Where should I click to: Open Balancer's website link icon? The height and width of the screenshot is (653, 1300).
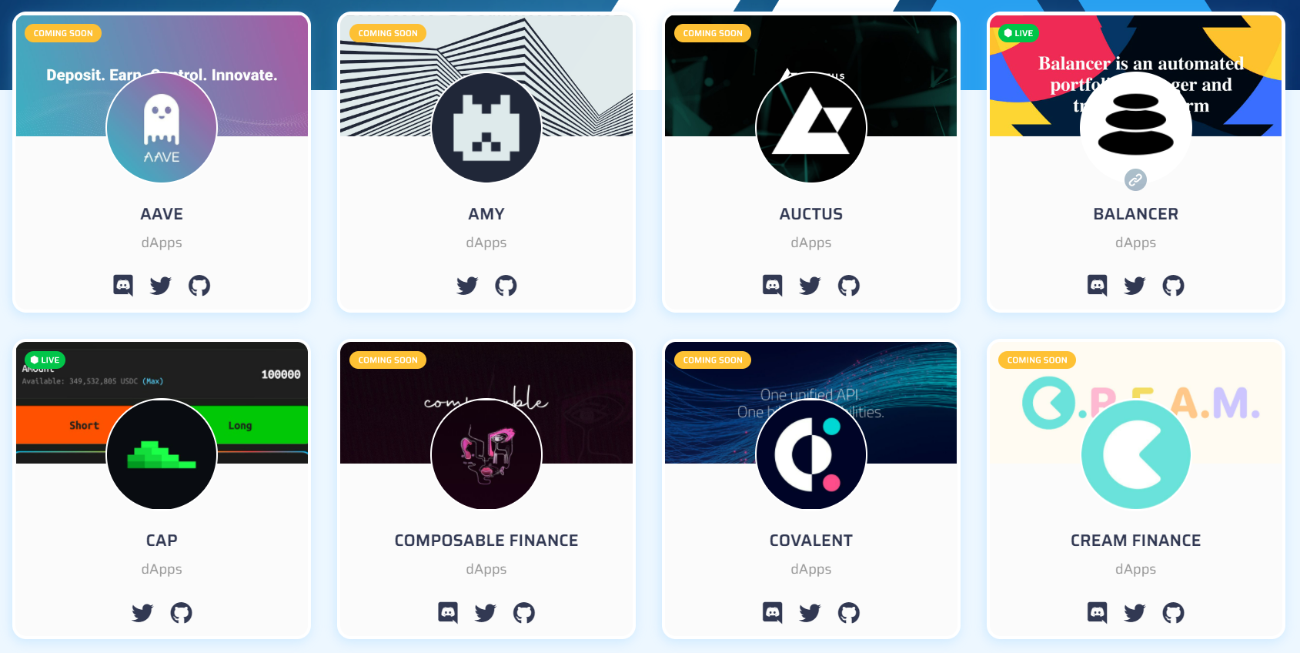(1135, 180)
